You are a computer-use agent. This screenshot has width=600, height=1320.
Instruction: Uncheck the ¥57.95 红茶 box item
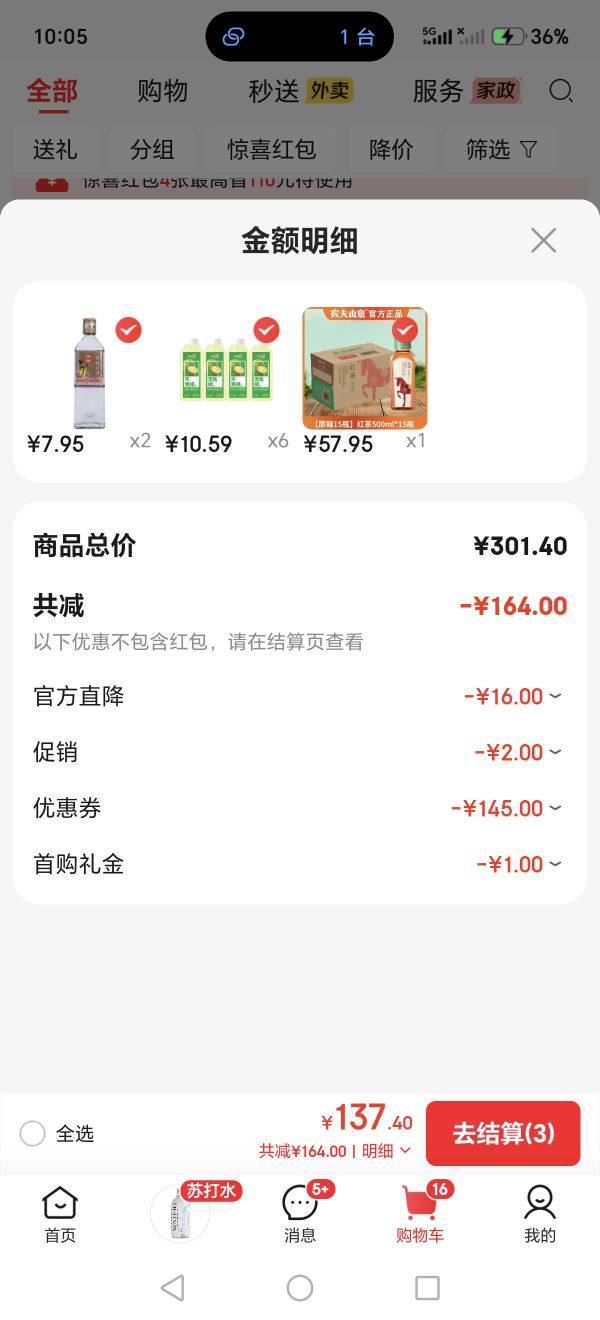click(x=405, y=329)
